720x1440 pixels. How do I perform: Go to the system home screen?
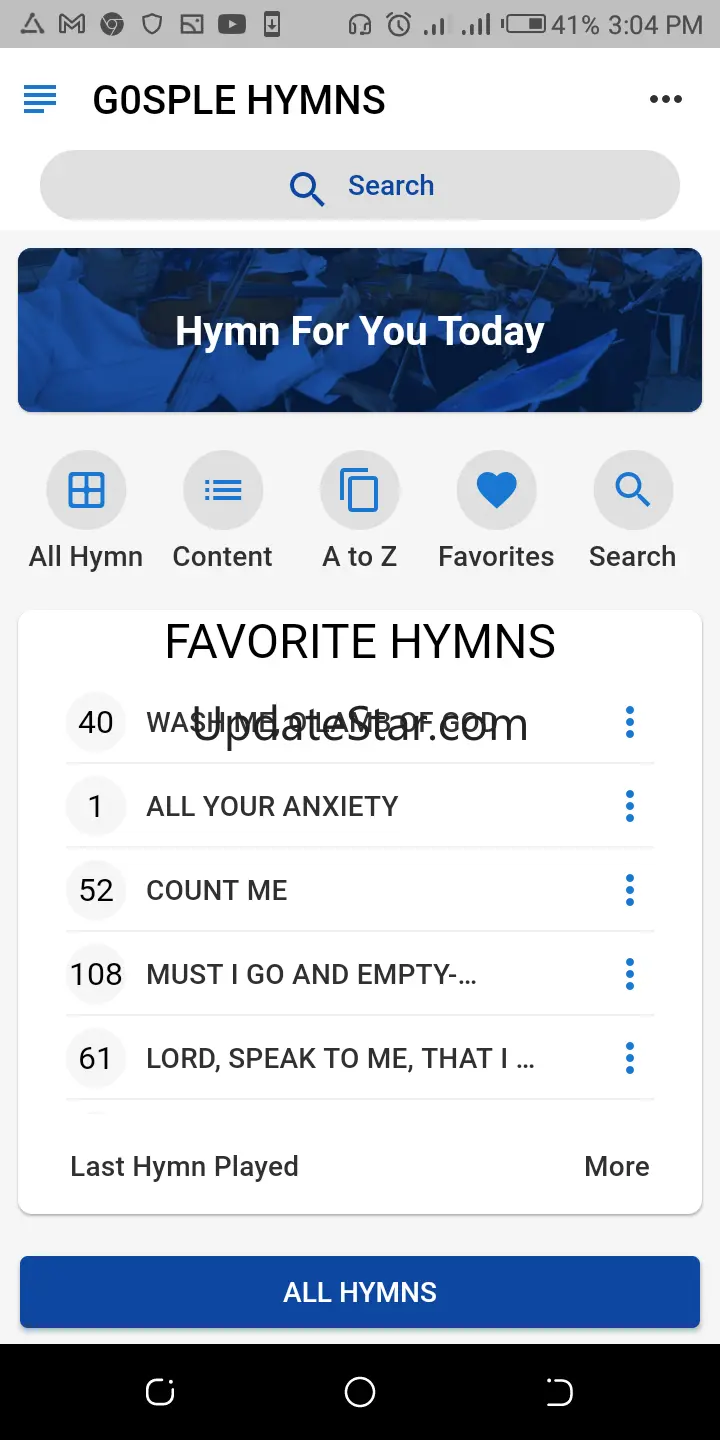(x=360, y=1392)
